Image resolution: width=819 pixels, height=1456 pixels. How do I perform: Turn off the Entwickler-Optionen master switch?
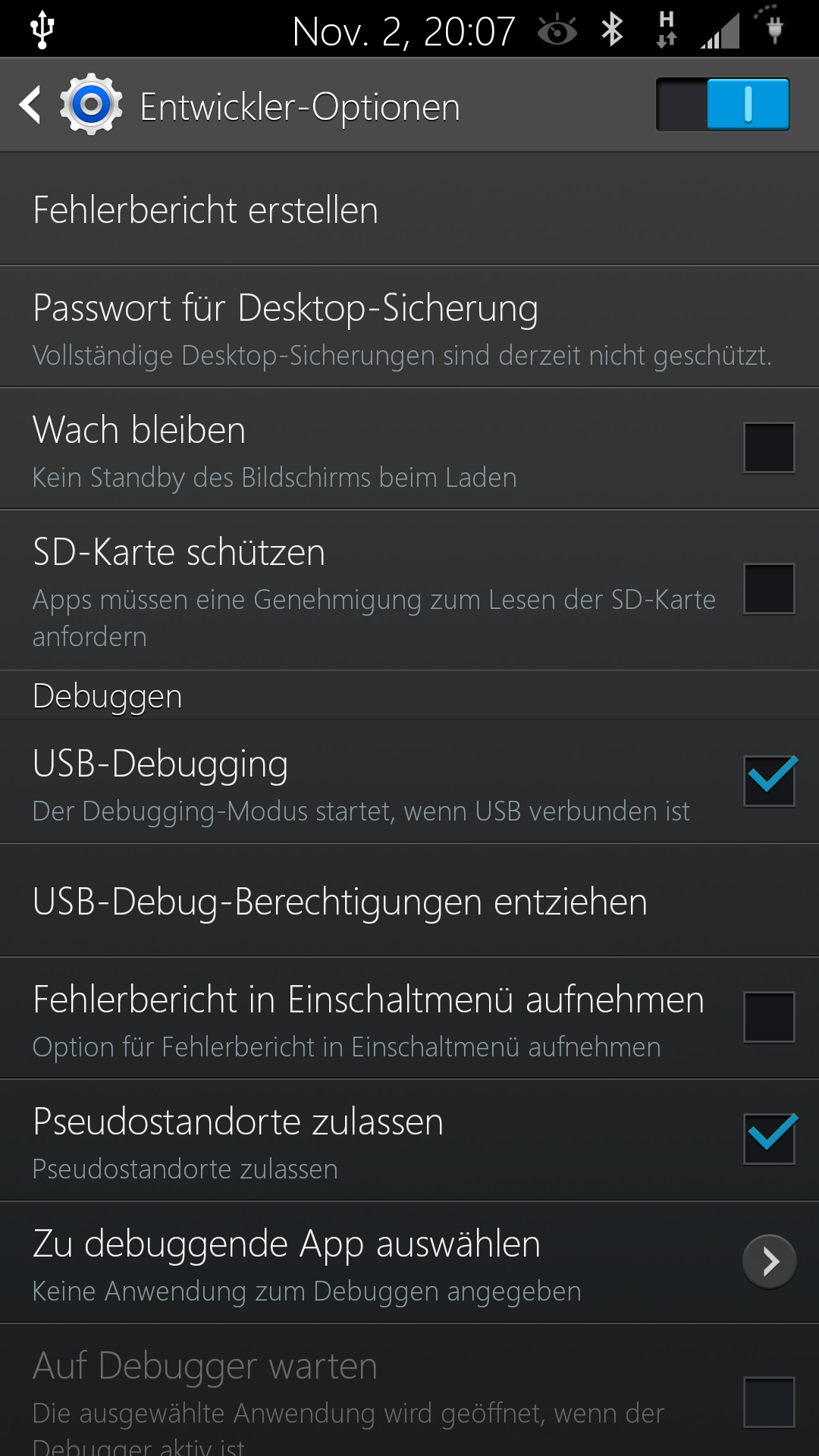pos(723,105)
